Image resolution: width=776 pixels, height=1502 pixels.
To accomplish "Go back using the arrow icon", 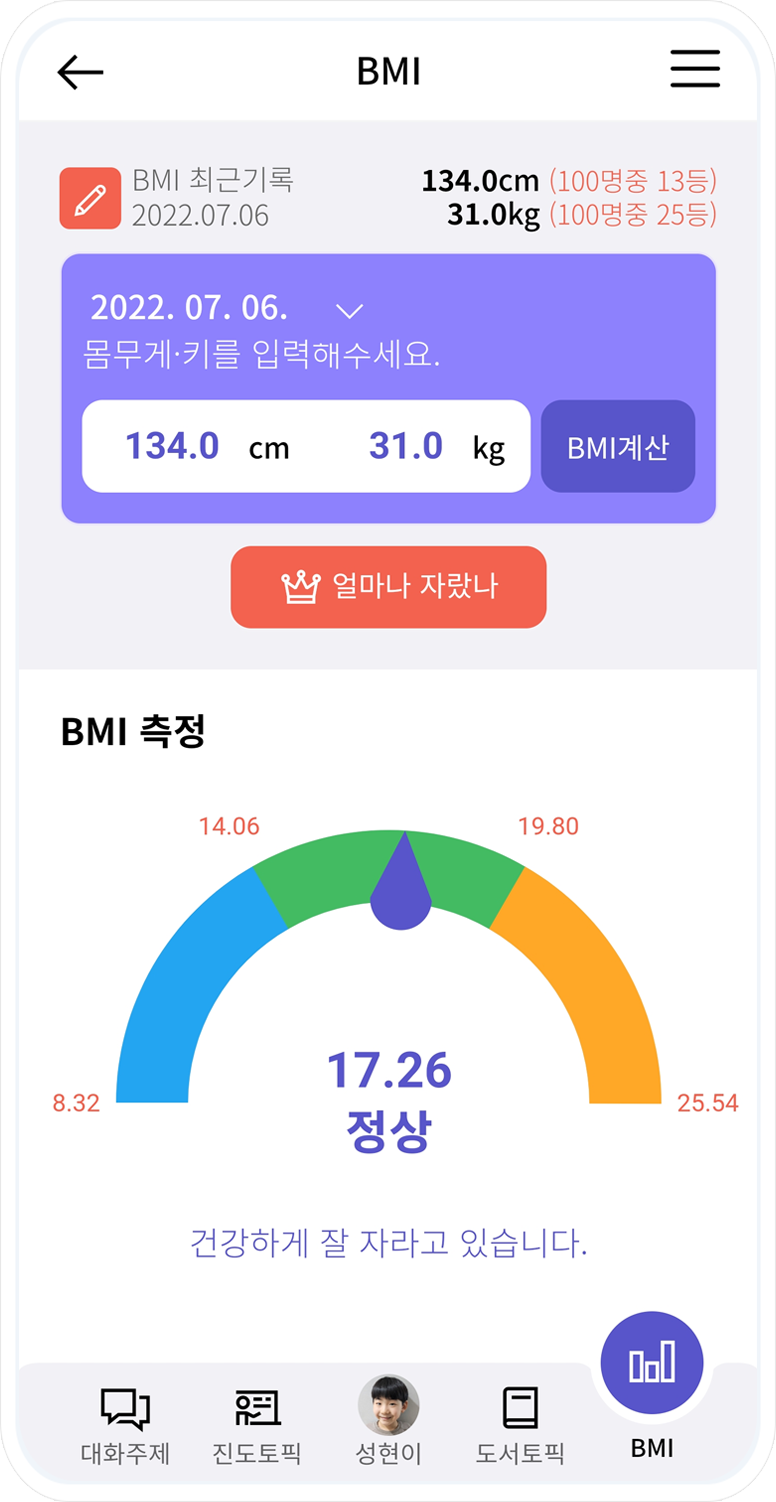I will click(81, 72).
